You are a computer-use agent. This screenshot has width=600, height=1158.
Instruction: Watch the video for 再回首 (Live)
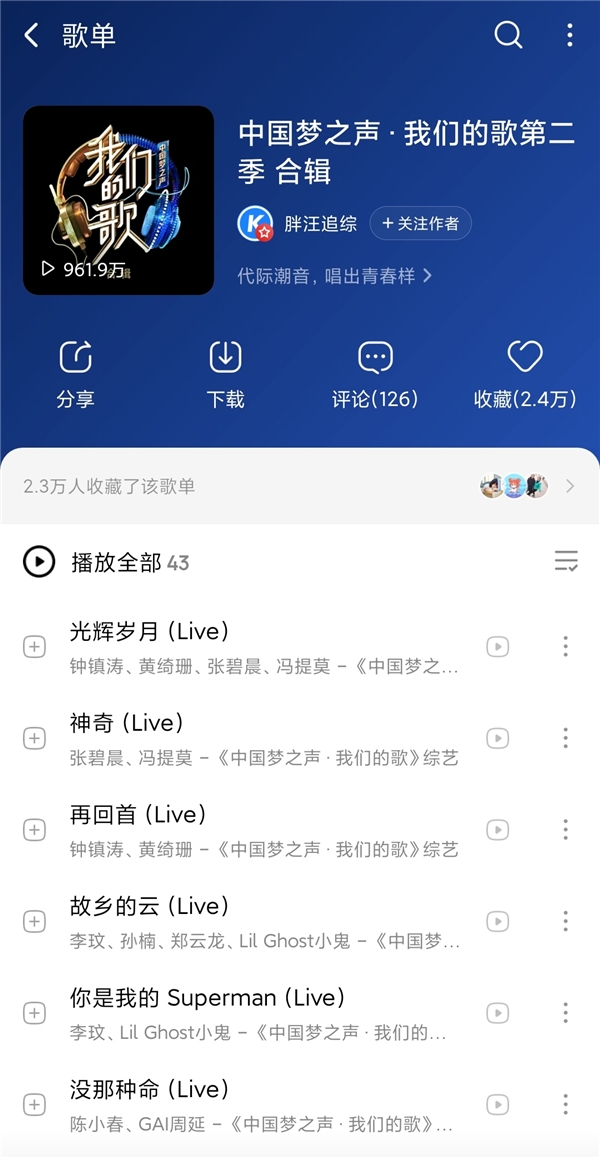click(497, 830)
